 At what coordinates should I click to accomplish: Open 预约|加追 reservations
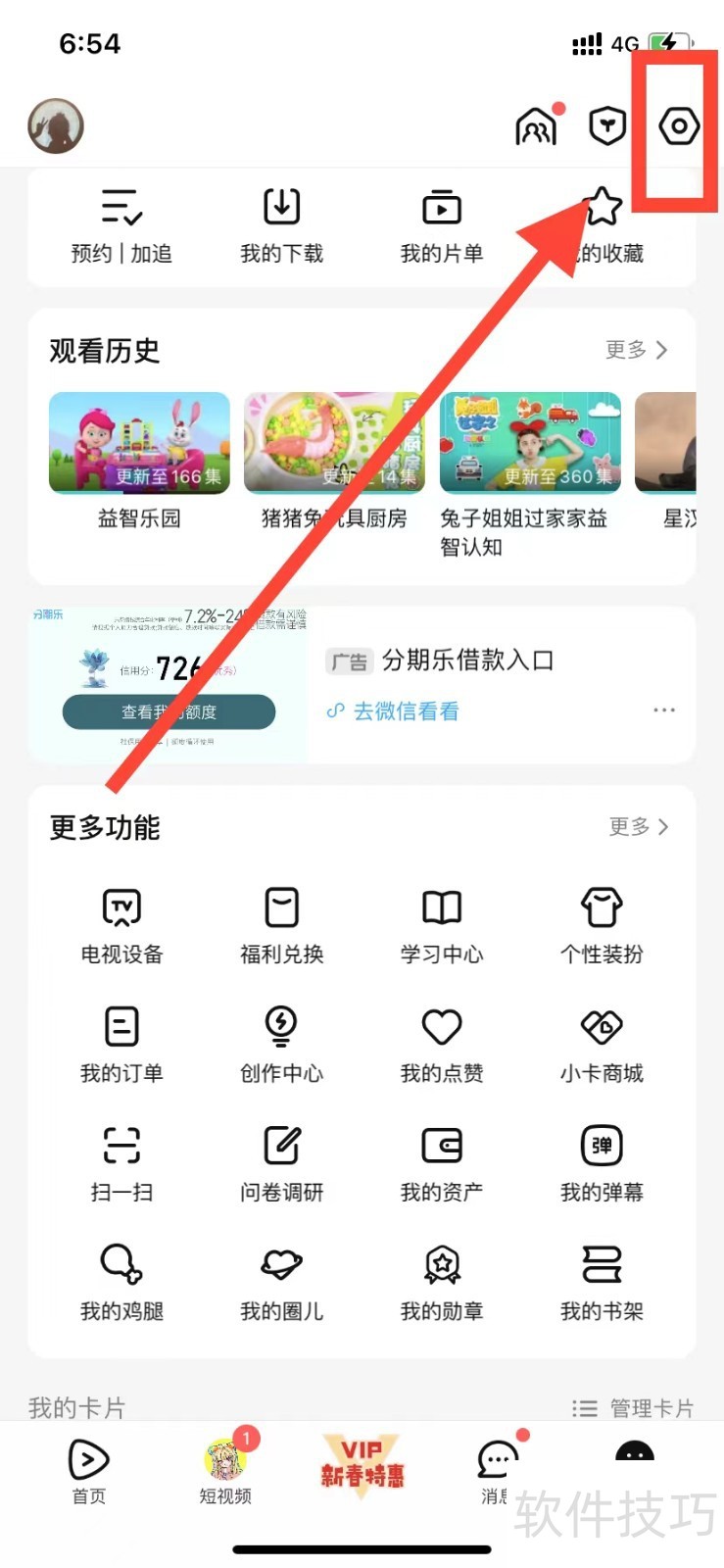(x=121, y=225)
